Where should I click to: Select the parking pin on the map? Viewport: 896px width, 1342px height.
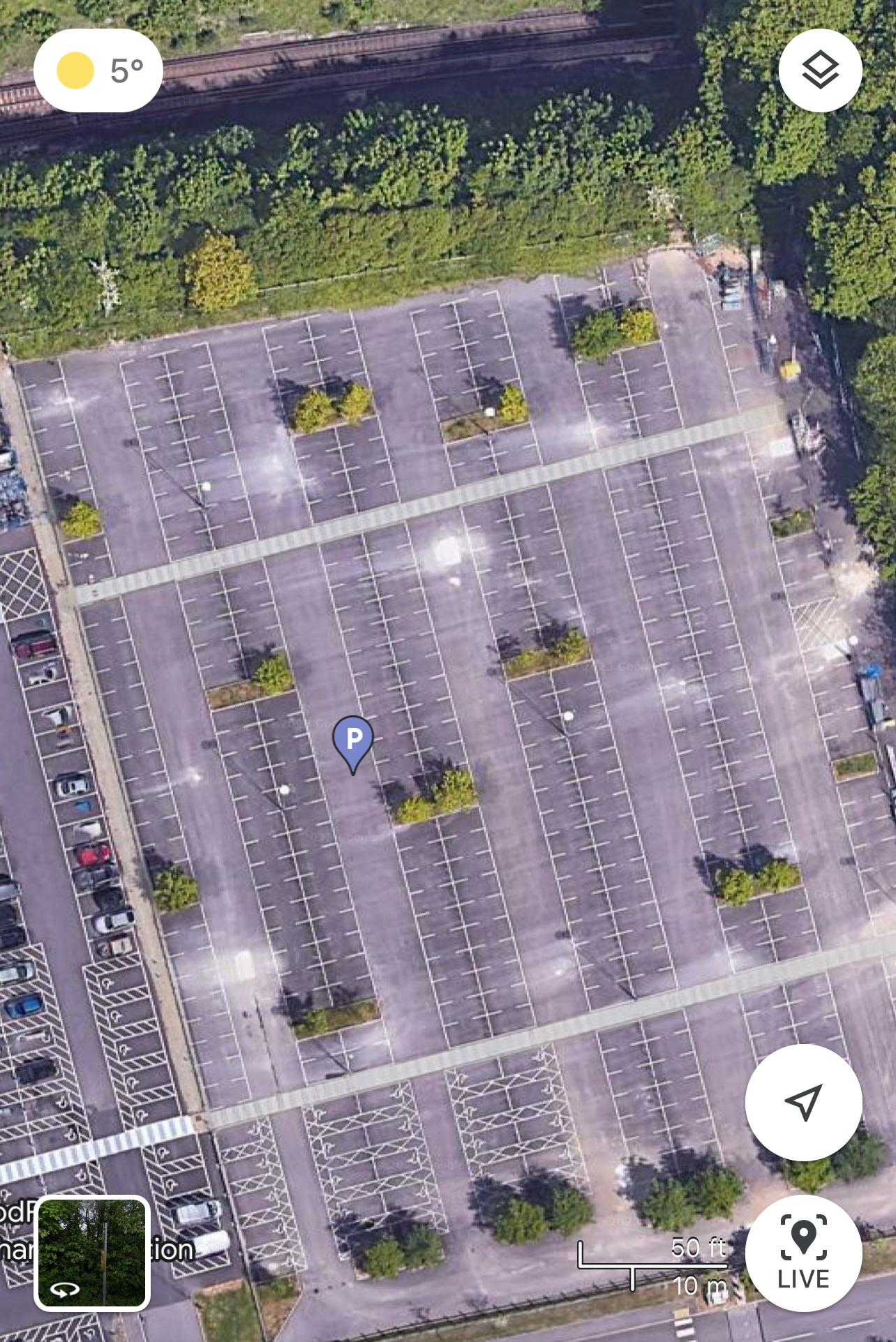pyautogui.click(x=353, y=741)
